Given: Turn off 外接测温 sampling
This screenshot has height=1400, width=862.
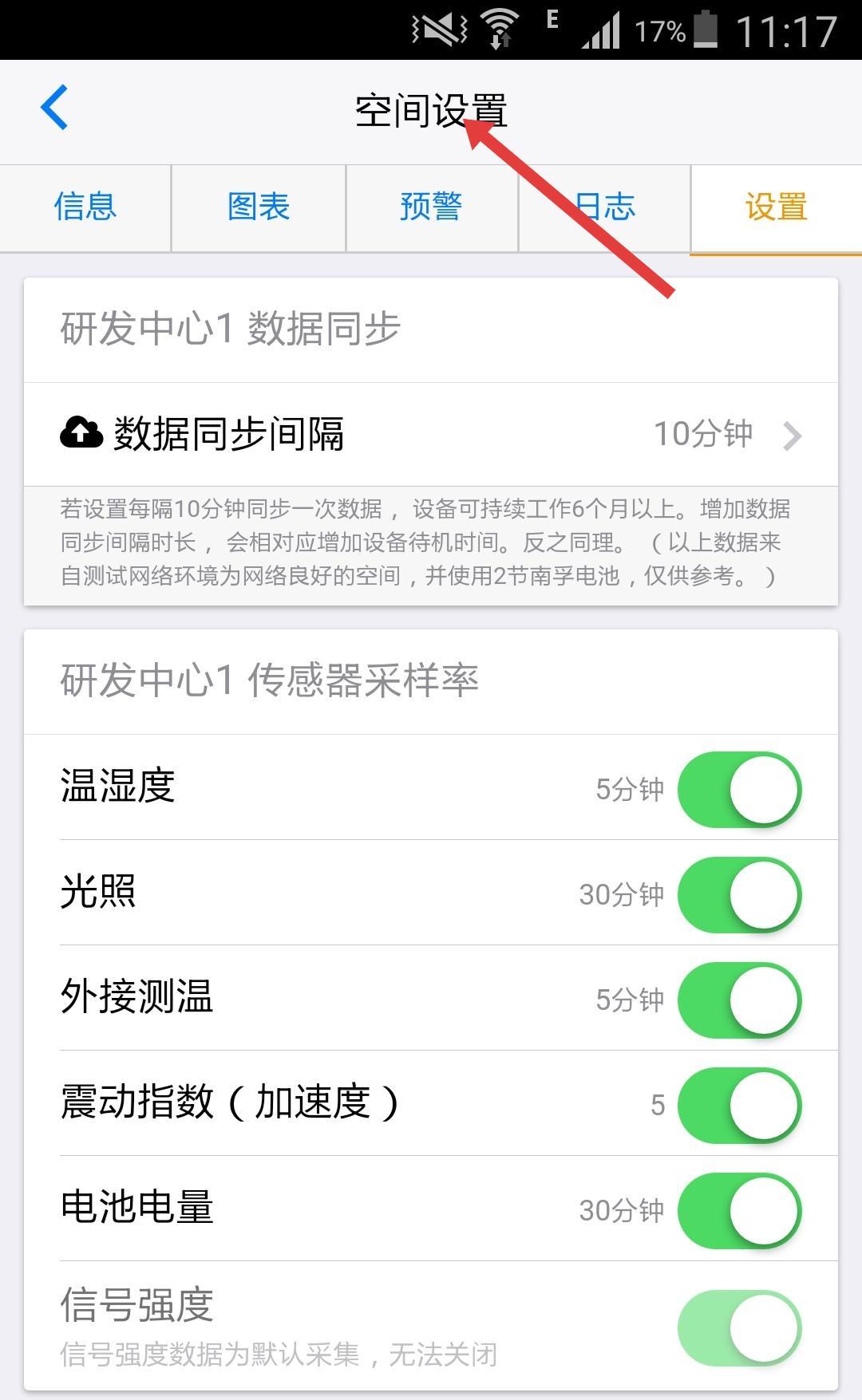Looking at the screenshot, I should click(x=740, y=1000).
